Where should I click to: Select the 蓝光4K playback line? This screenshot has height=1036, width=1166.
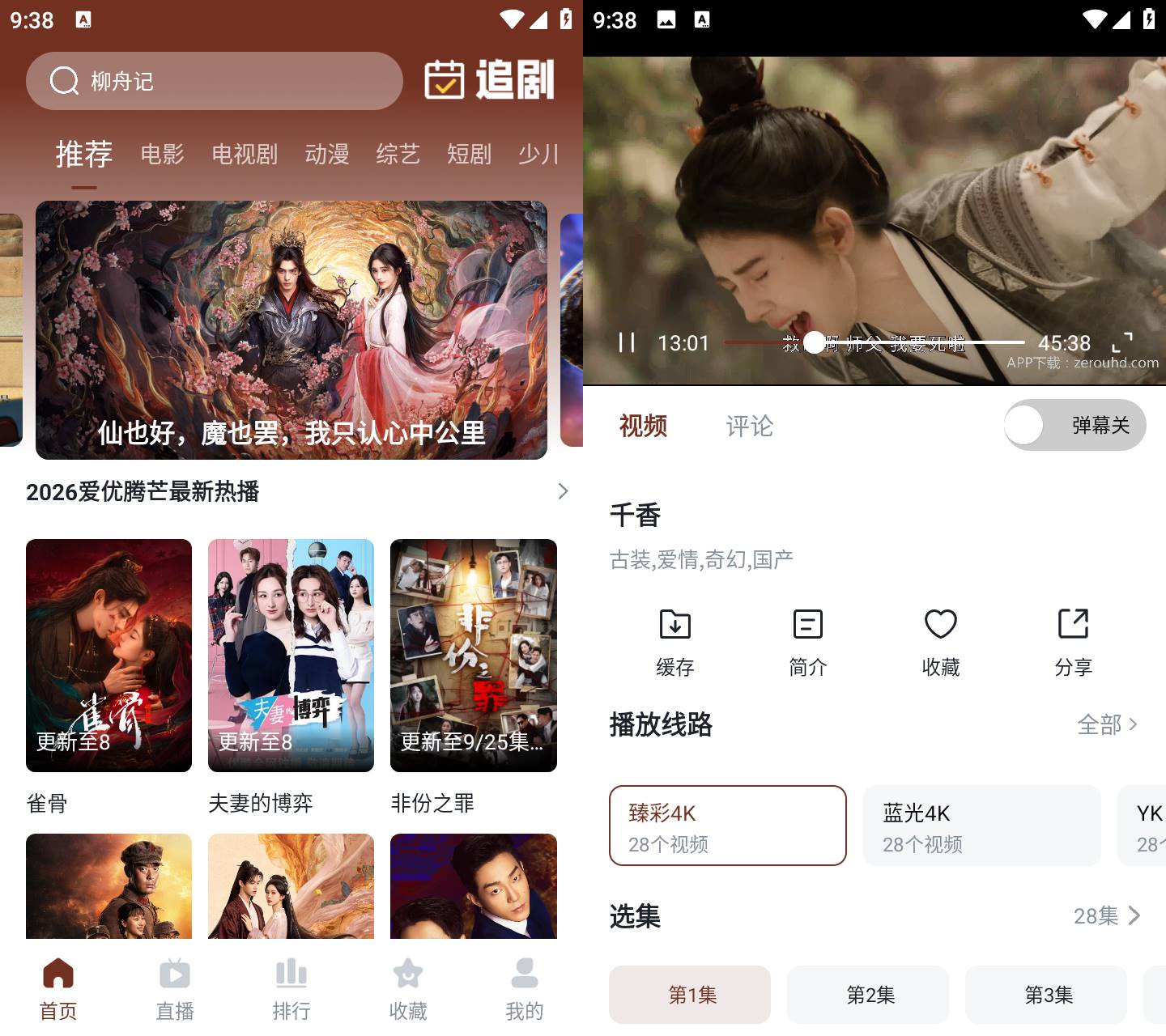(x=981, y=826)
